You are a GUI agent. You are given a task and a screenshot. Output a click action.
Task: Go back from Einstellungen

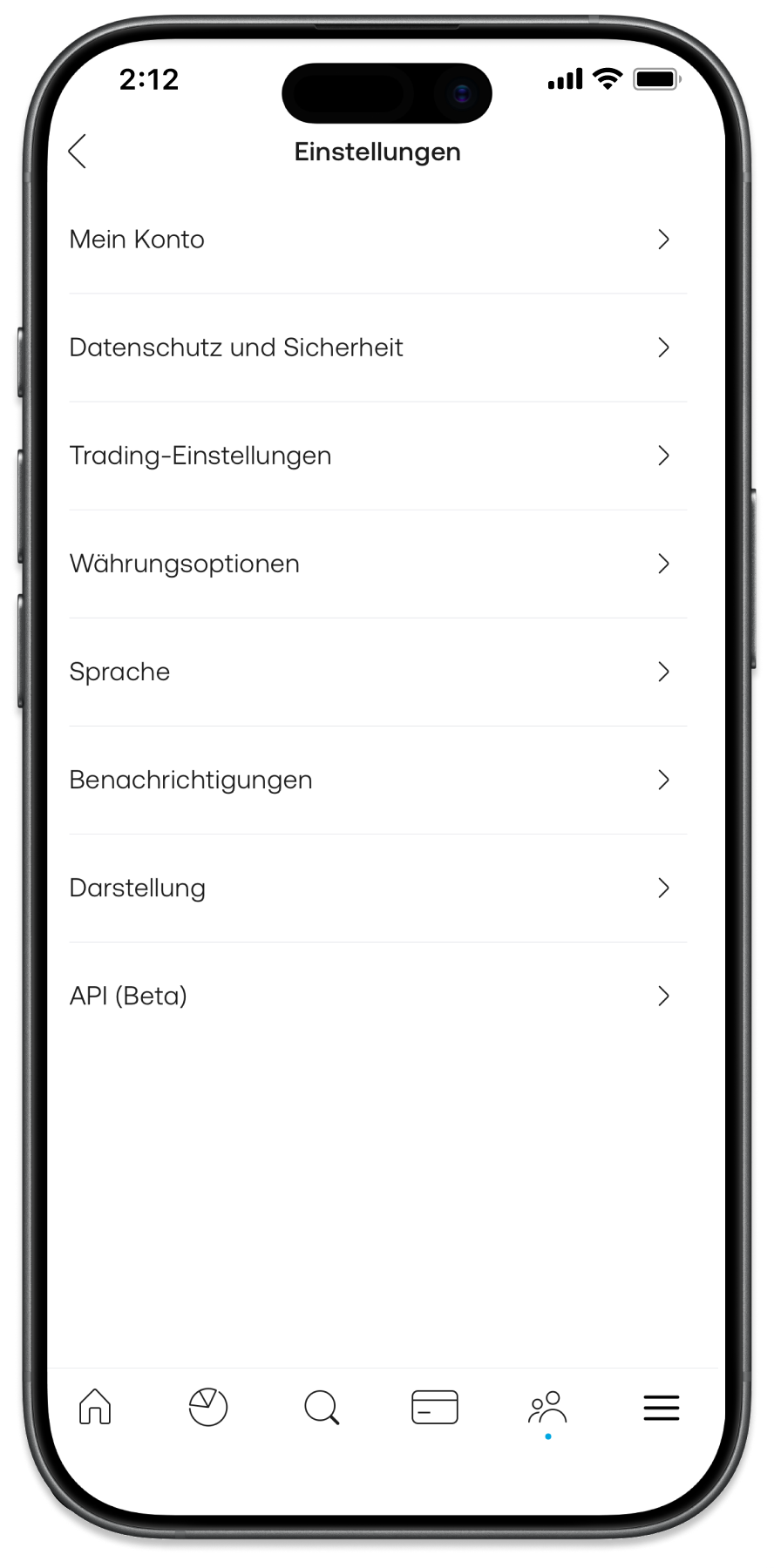[x=78, y=152]
